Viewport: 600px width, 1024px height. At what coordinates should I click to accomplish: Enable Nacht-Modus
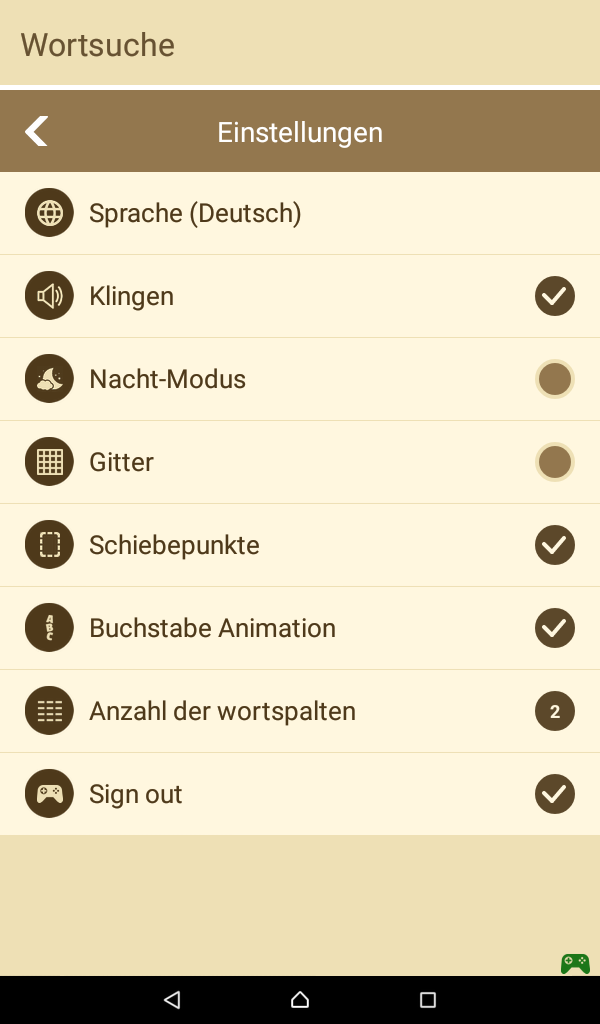point(554,379)
